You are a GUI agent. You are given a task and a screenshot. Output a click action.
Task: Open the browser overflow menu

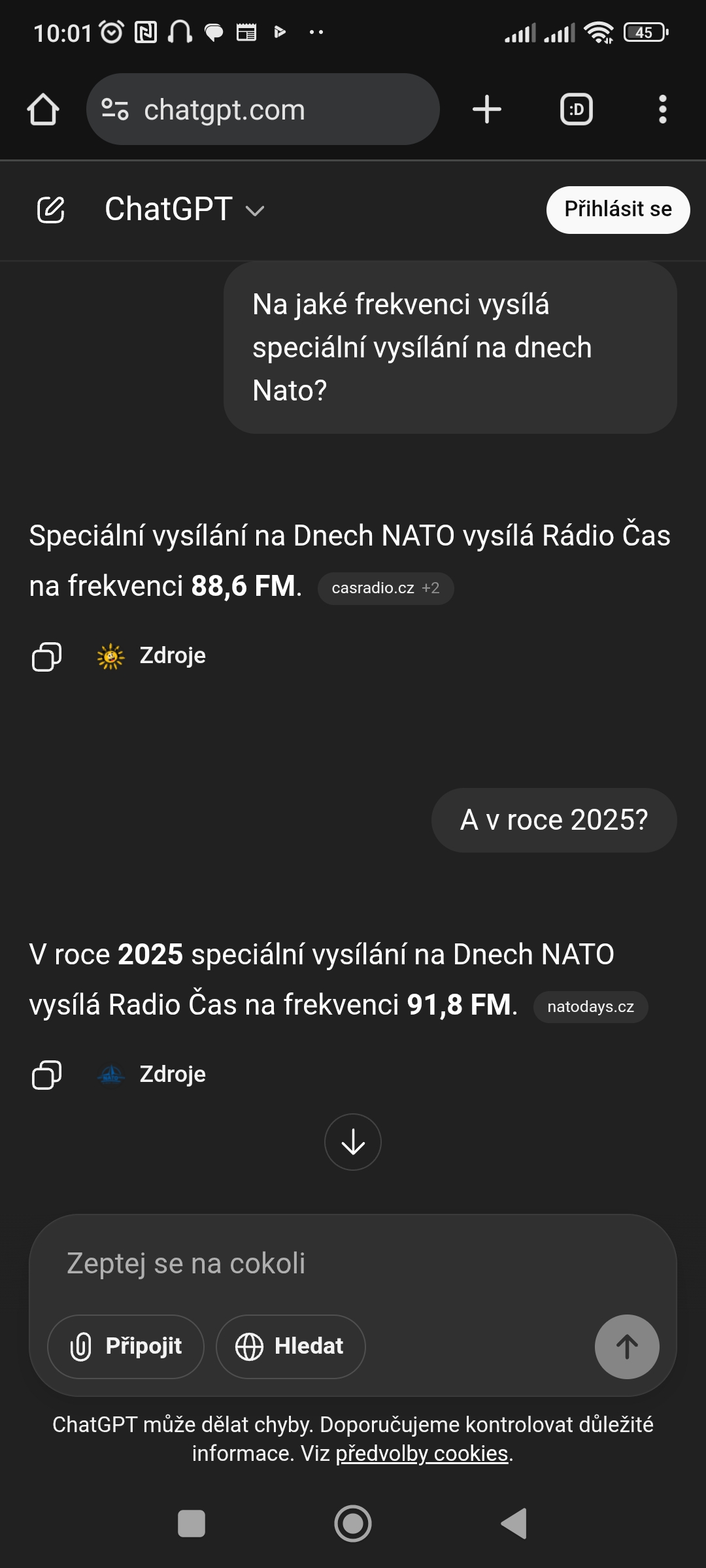[662, 109]
